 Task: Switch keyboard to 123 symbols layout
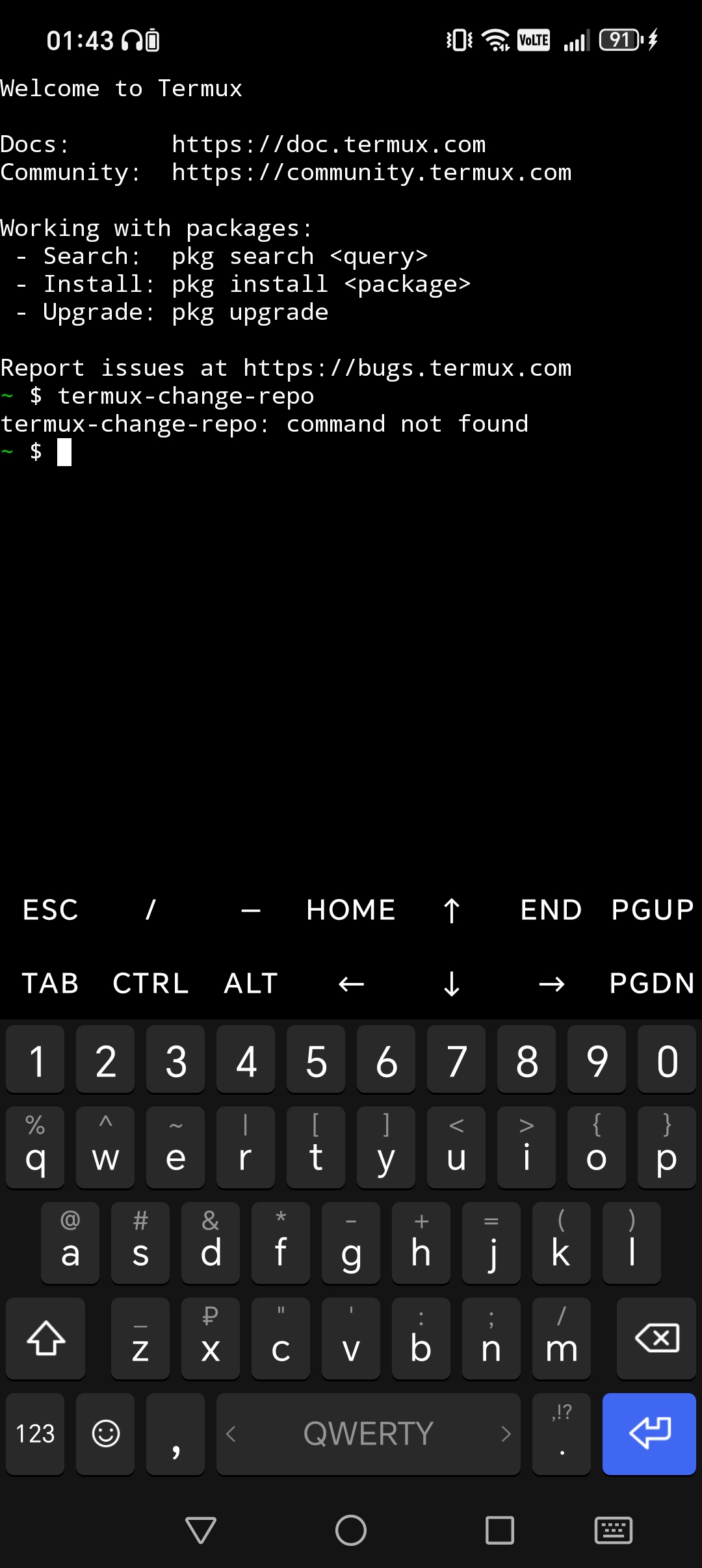[x=35, y=1433]
